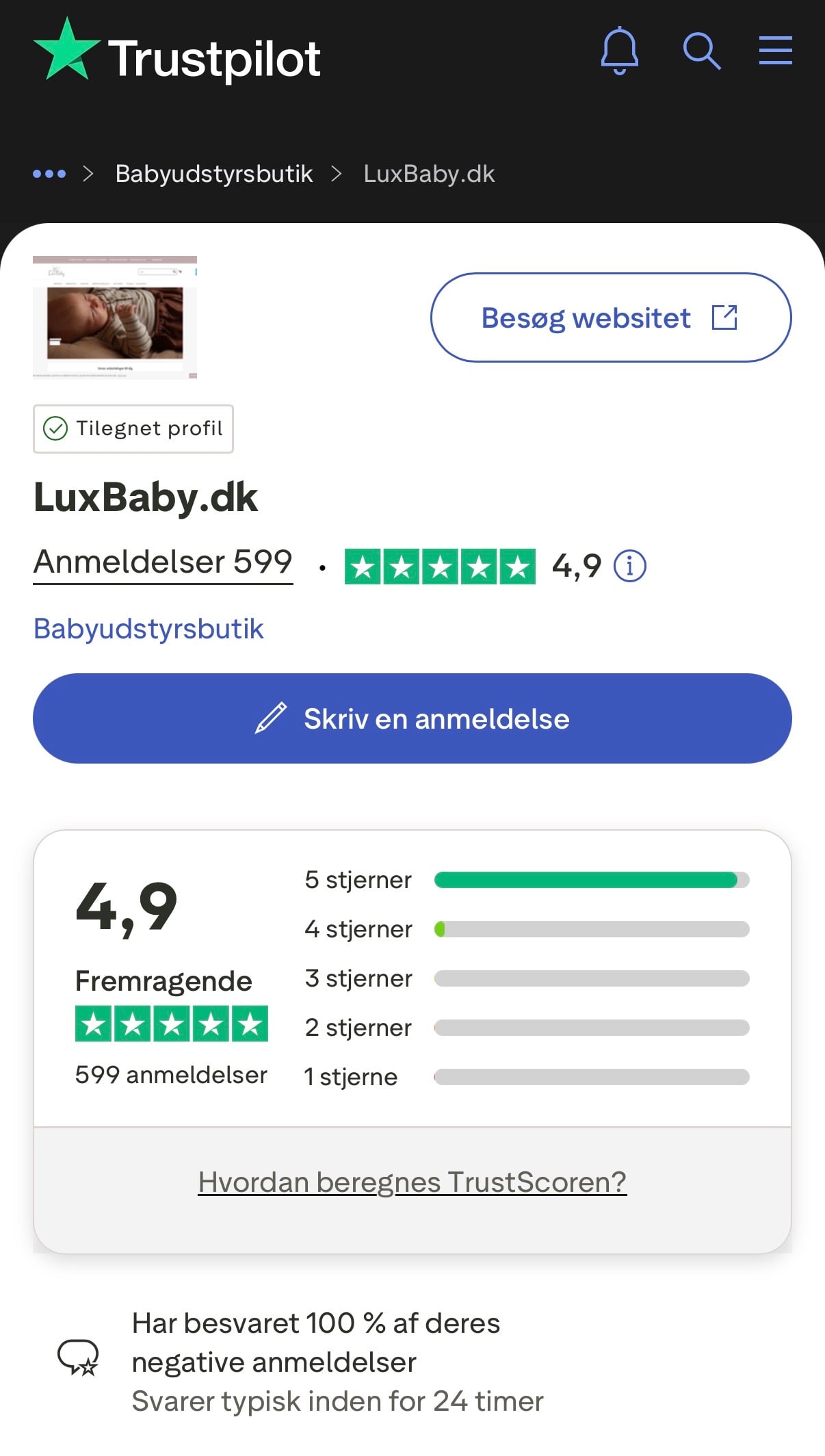
Task: Open Hvordan beregnes TrustScoren? link
Action: pos(412,1182)
